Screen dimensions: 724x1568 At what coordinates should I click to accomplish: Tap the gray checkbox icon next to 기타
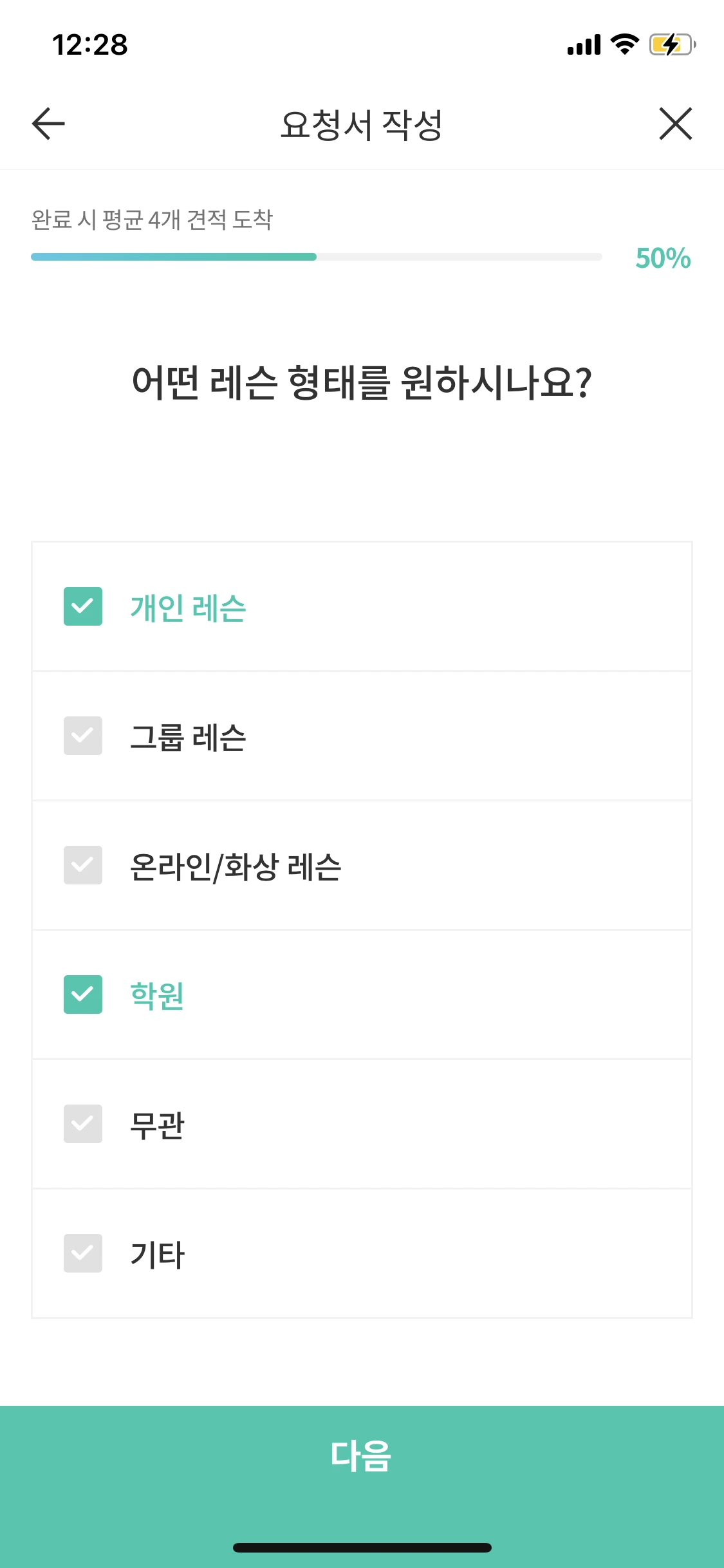pos(83,1253)
